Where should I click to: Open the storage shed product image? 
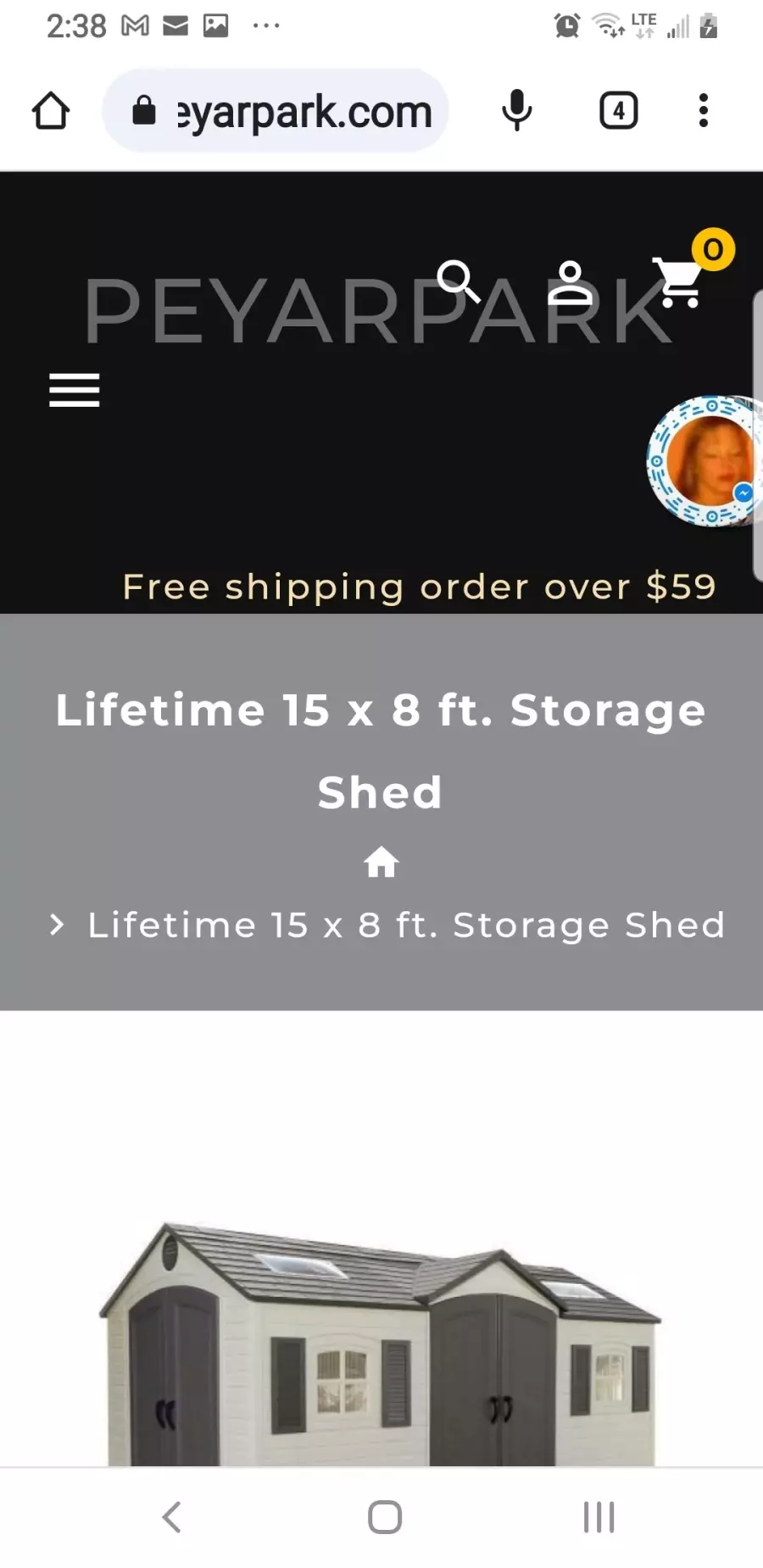(x=380, y=1342)
